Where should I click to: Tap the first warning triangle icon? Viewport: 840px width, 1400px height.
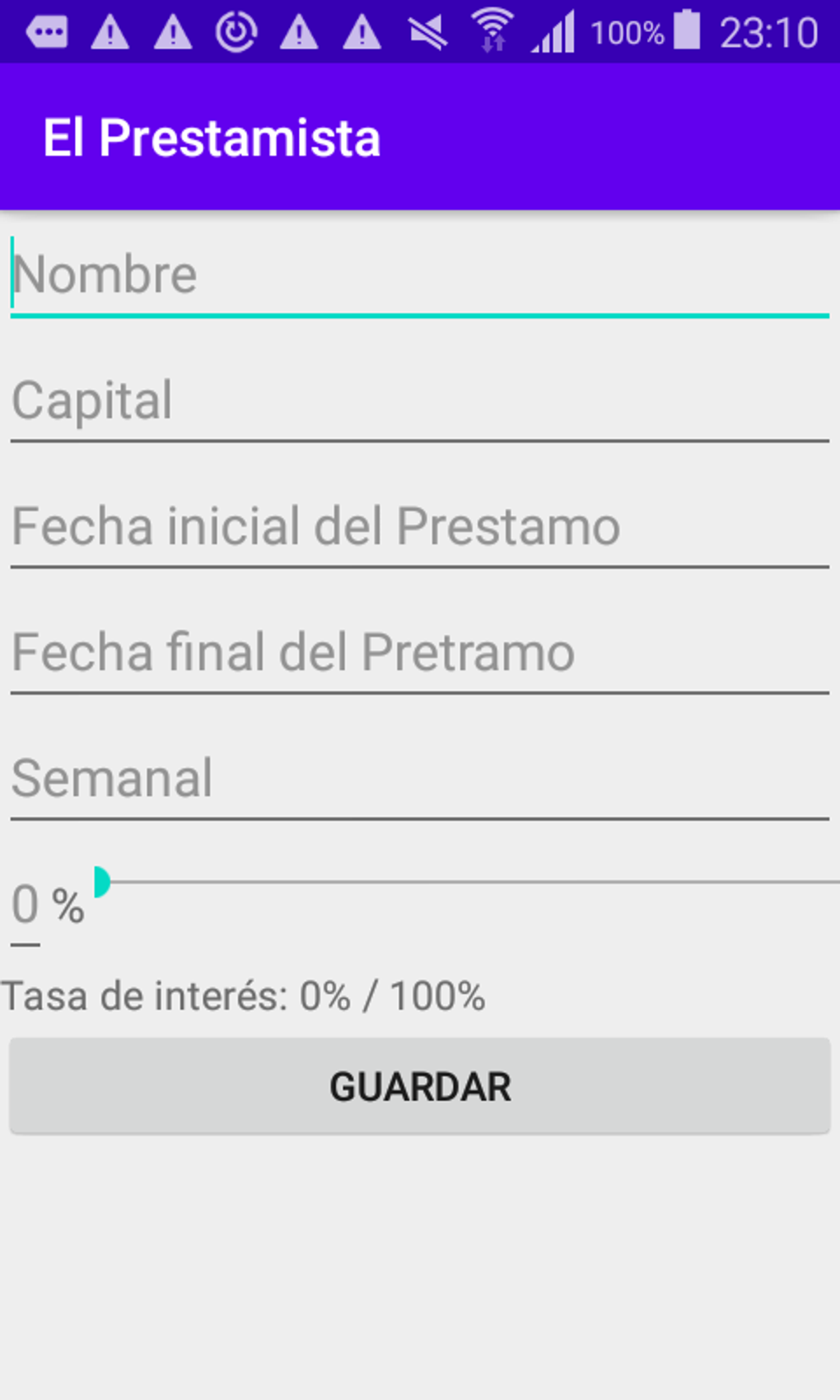click(110, 31)
